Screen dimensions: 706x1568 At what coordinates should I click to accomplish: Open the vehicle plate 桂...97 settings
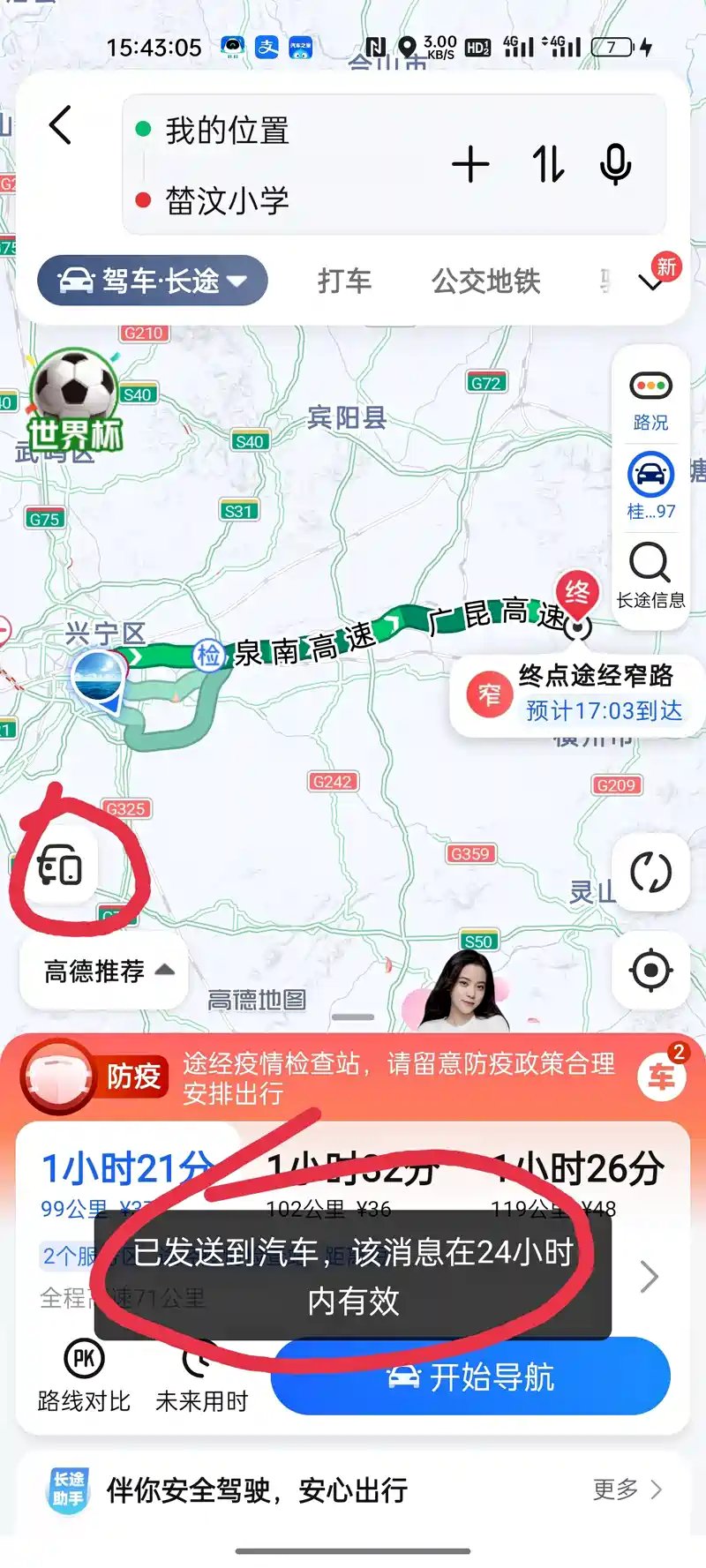(x=650, y=486)
